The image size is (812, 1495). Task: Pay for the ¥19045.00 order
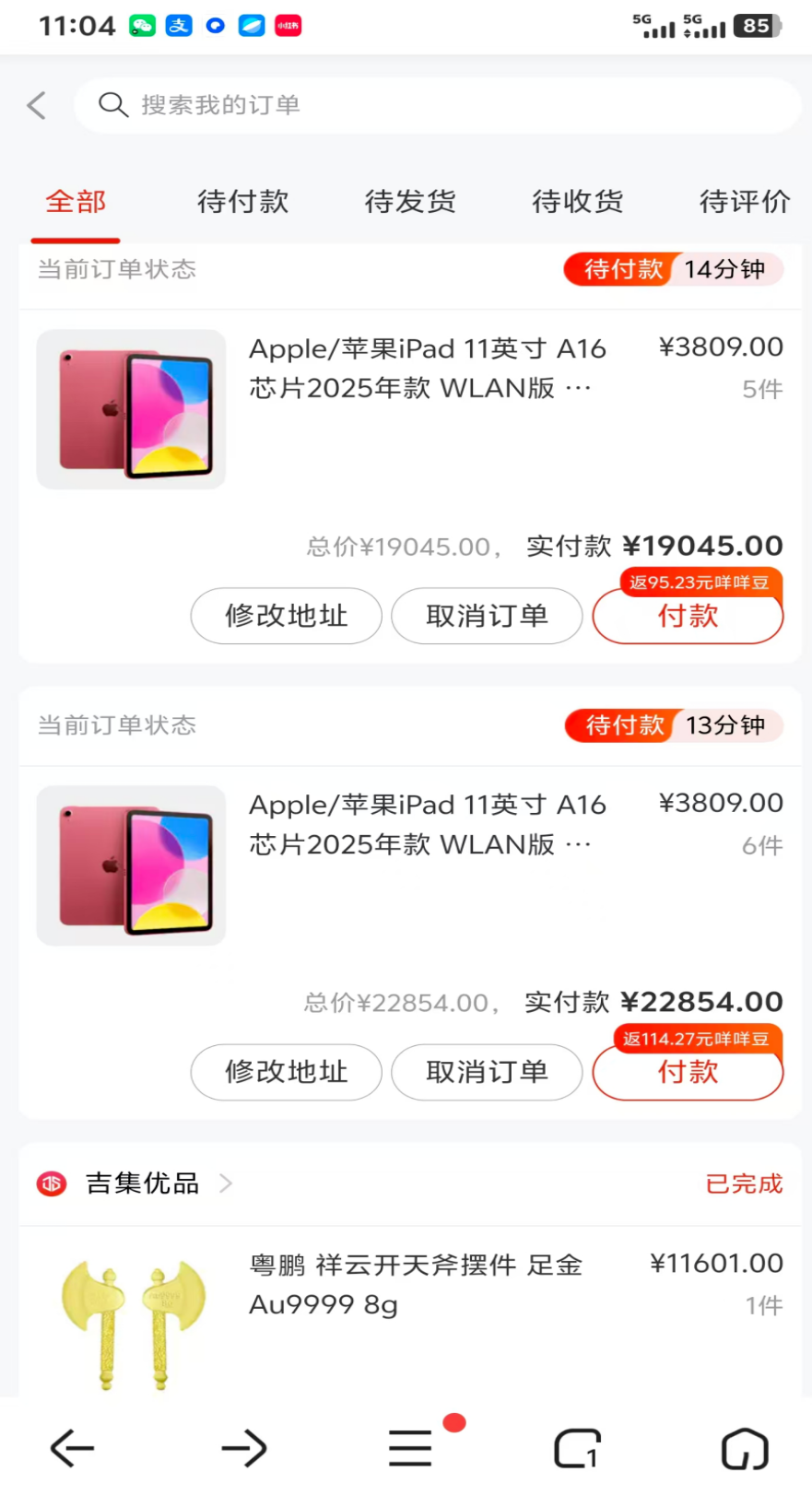pyautogui.click(x=688, y=617)
